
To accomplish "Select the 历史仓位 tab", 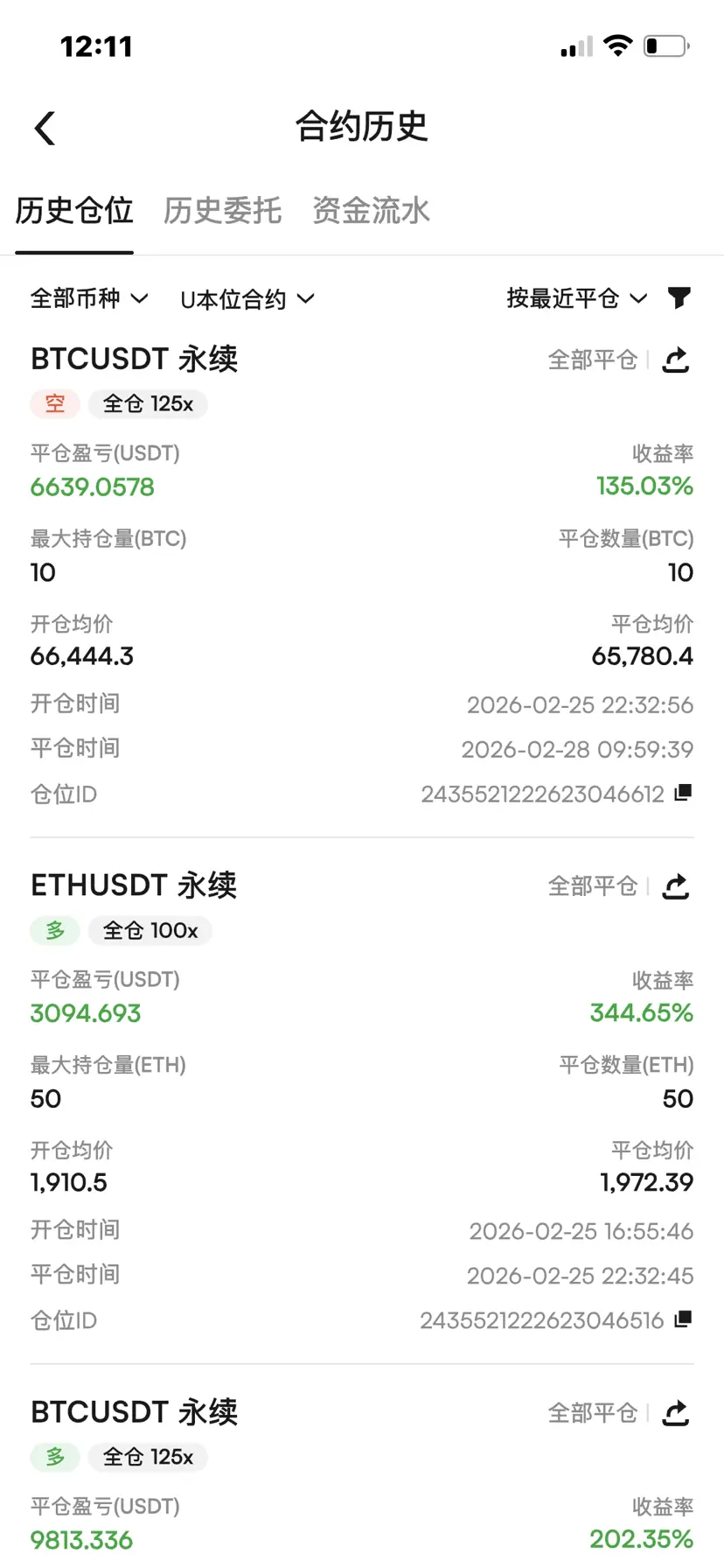I will [x=74, y=211].
